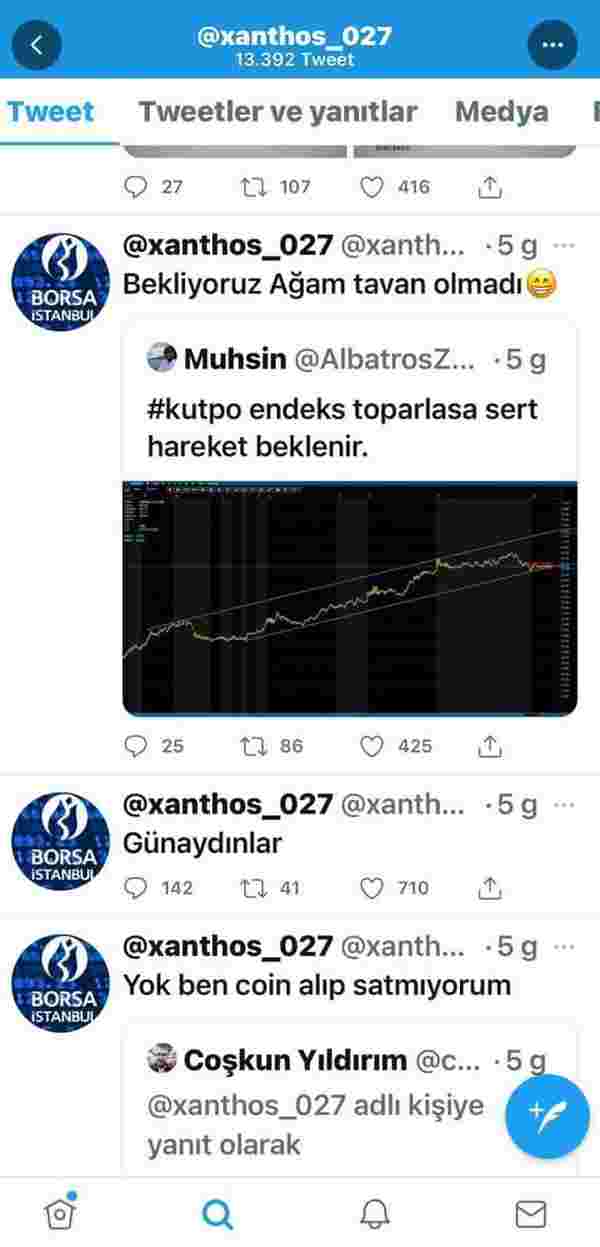The width and height of the screenshot is (600, 1247).
Task: Switch to the Medya tab
Action: coord(501,111)
